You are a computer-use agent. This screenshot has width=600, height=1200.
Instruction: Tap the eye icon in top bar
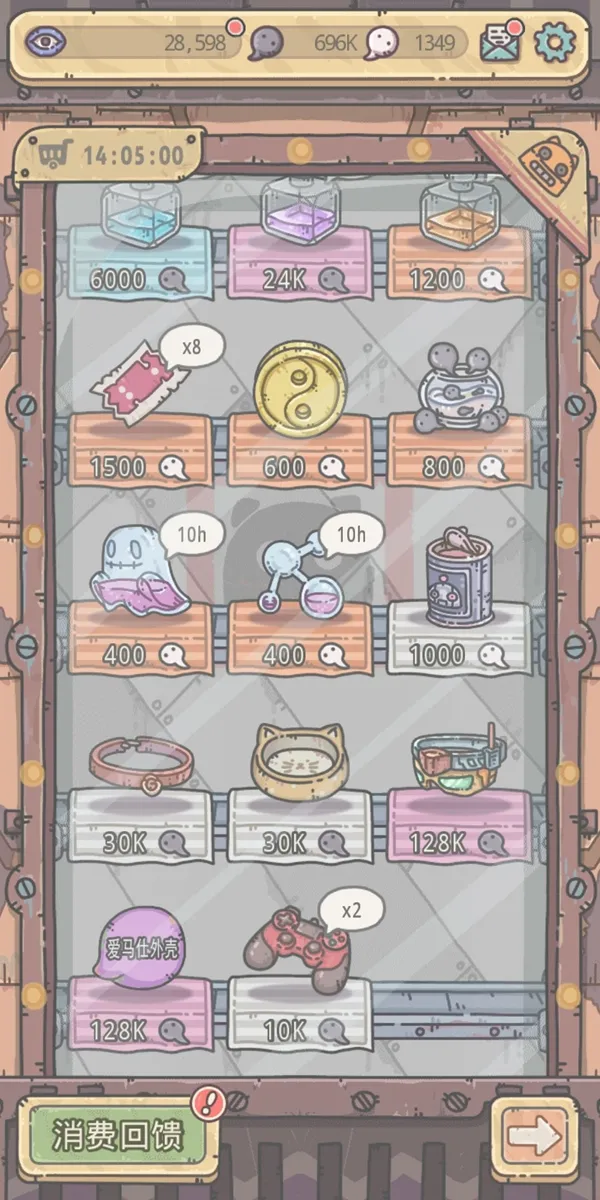[45, 42]
